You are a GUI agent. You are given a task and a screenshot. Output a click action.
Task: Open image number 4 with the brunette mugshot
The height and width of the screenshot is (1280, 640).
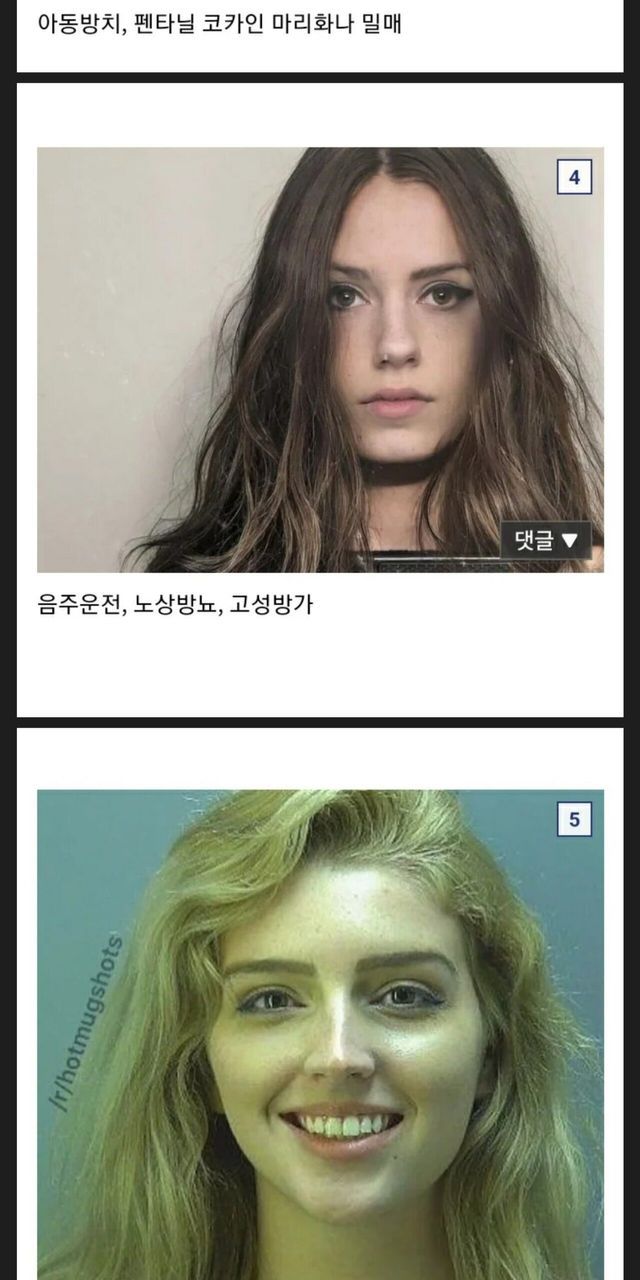click(320, 360)
